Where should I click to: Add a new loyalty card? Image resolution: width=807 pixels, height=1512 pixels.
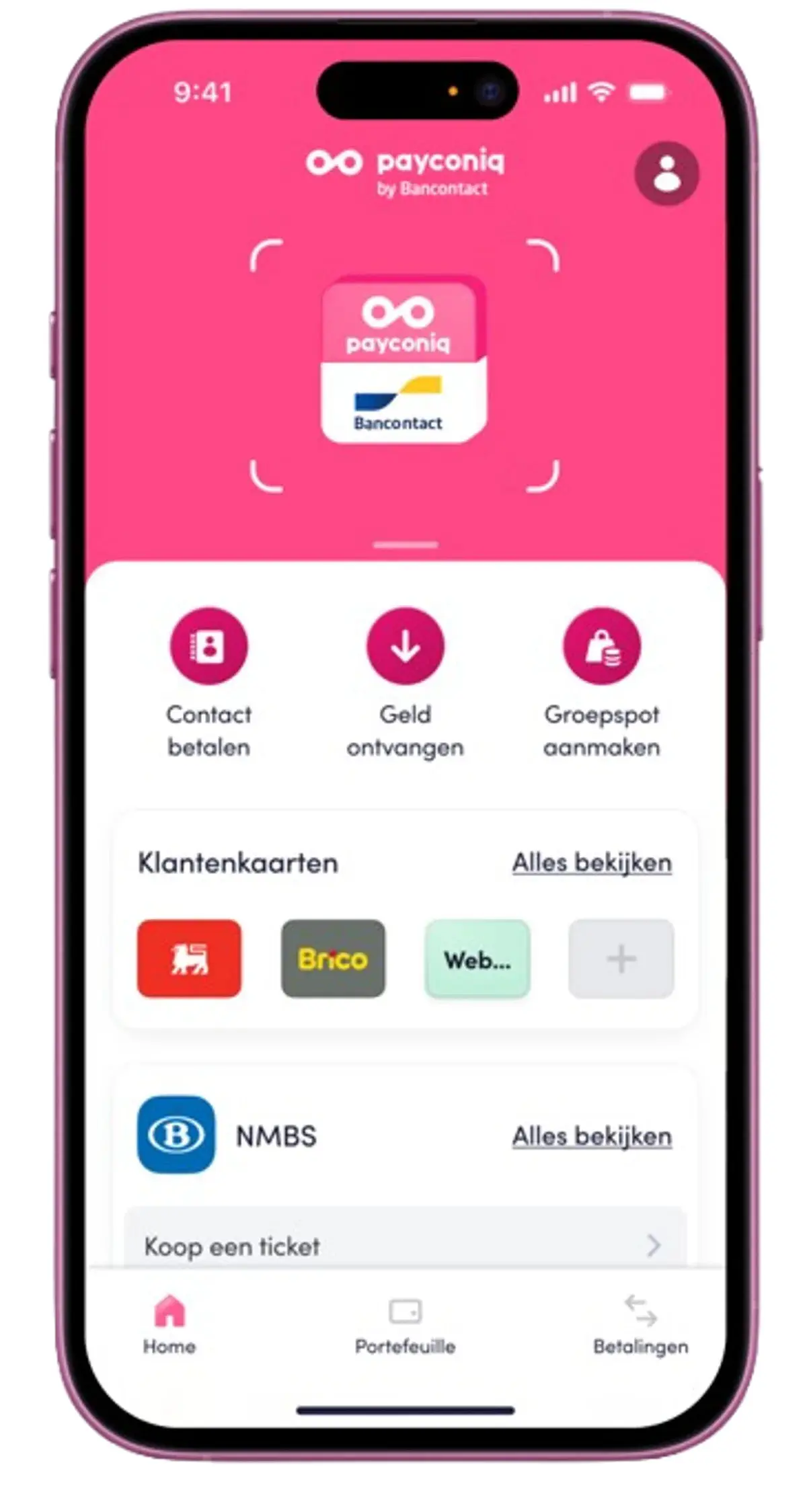coord(621,958)
